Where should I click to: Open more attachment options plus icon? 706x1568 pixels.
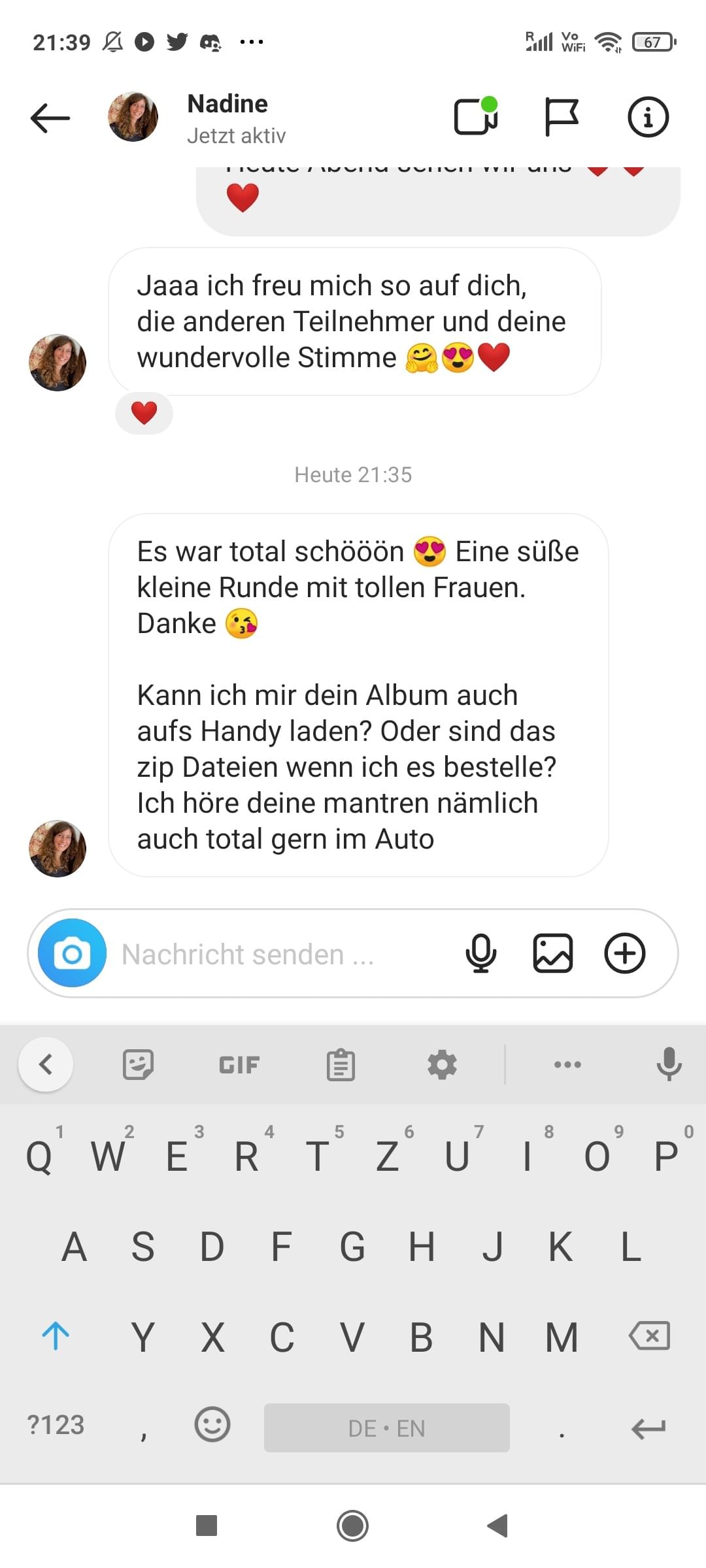coord(624,953)
